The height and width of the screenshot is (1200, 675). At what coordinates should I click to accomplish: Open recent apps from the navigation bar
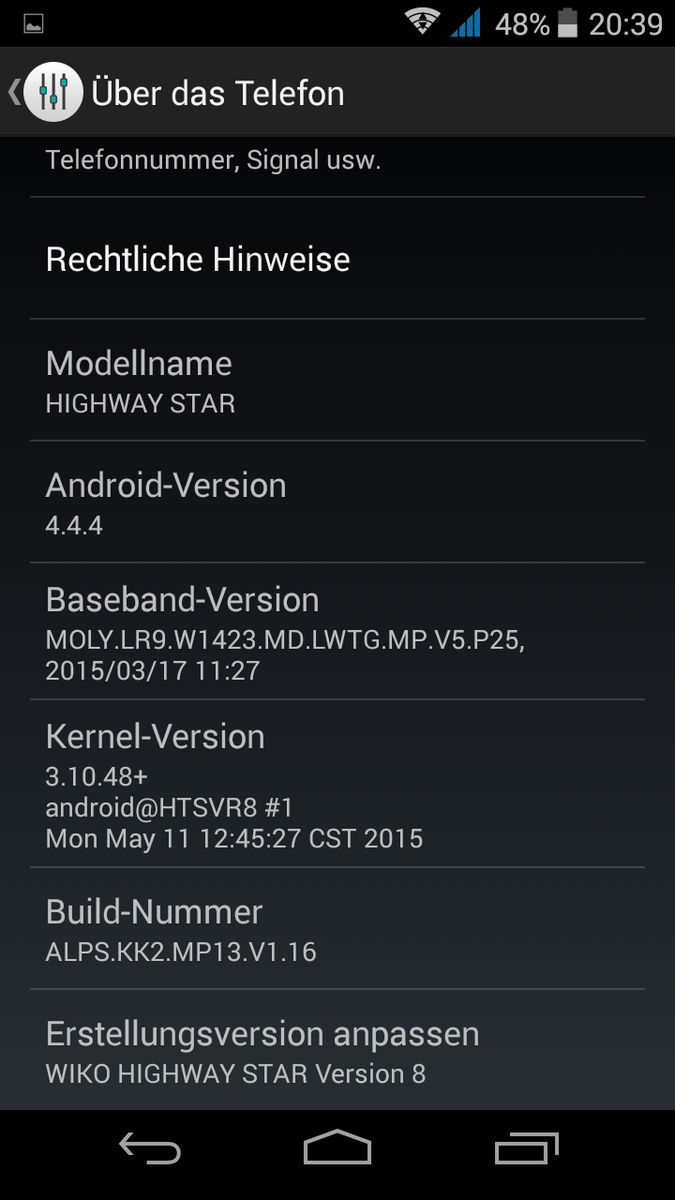pos(526,1149)
